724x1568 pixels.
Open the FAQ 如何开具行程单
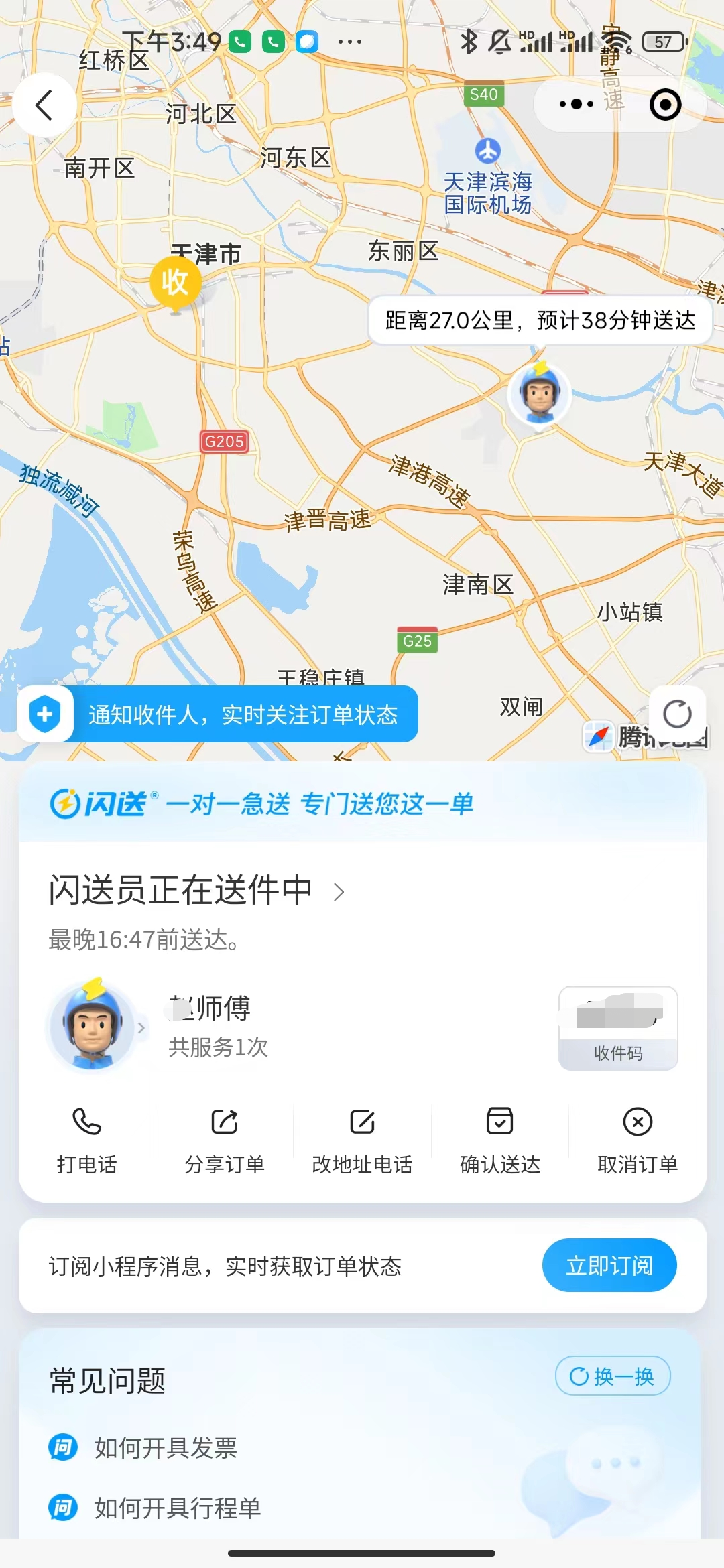coord(178,1508)
